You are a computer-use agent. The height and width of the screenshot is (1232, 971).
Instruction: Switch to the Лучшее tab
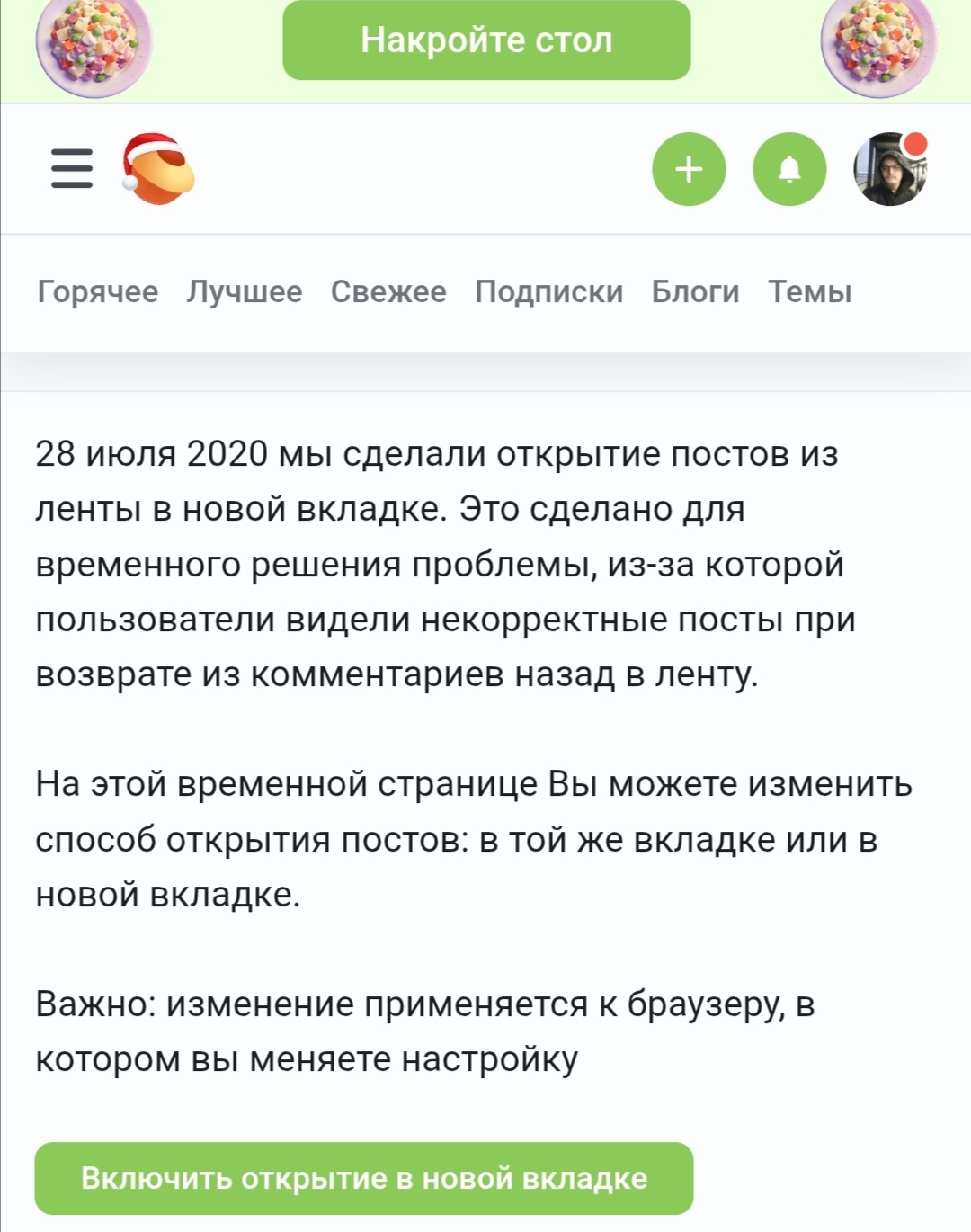pyautogui.click(x=244, y=291)
